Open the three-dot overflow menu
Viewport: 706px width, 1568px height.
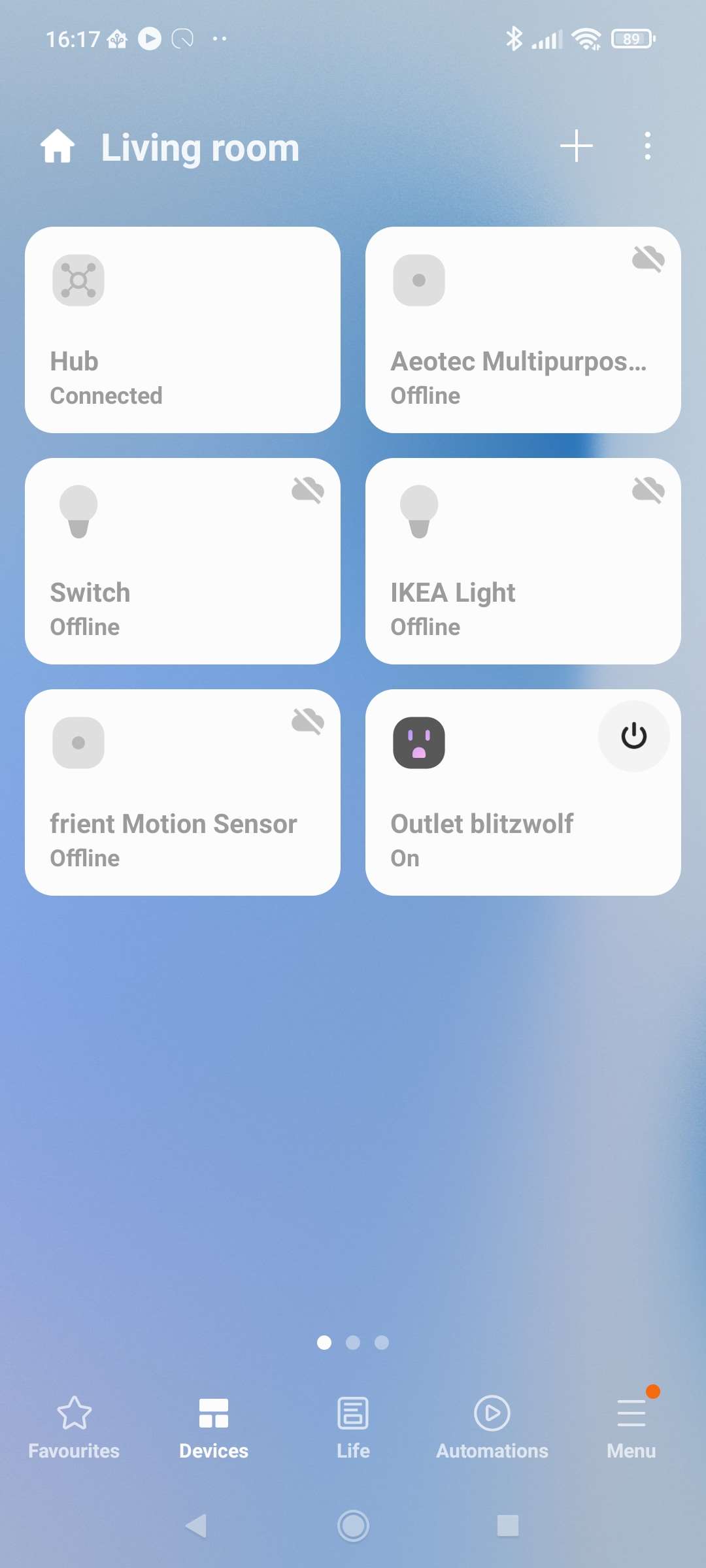click(x=647, y=146)
